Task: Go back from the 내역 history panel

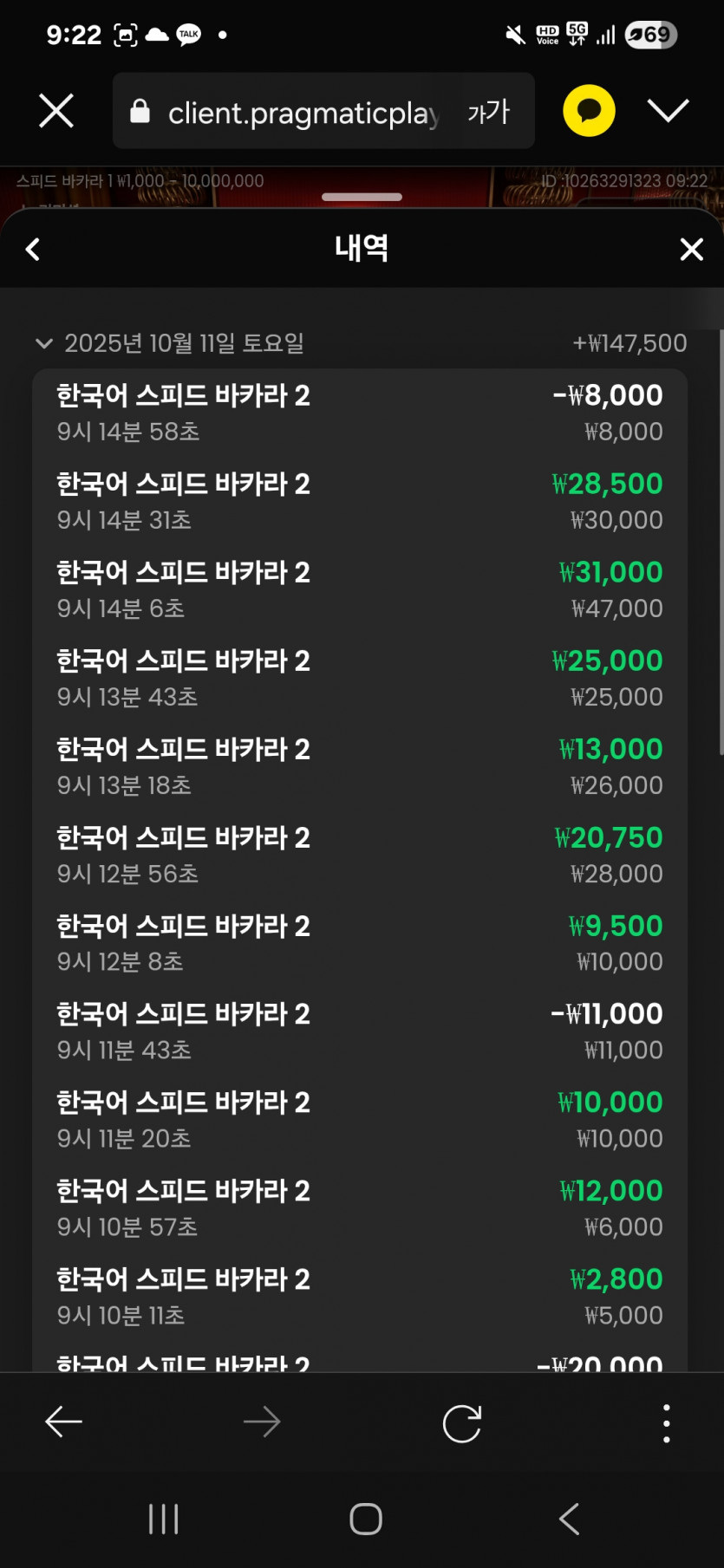Action: (x=33, y=250)
